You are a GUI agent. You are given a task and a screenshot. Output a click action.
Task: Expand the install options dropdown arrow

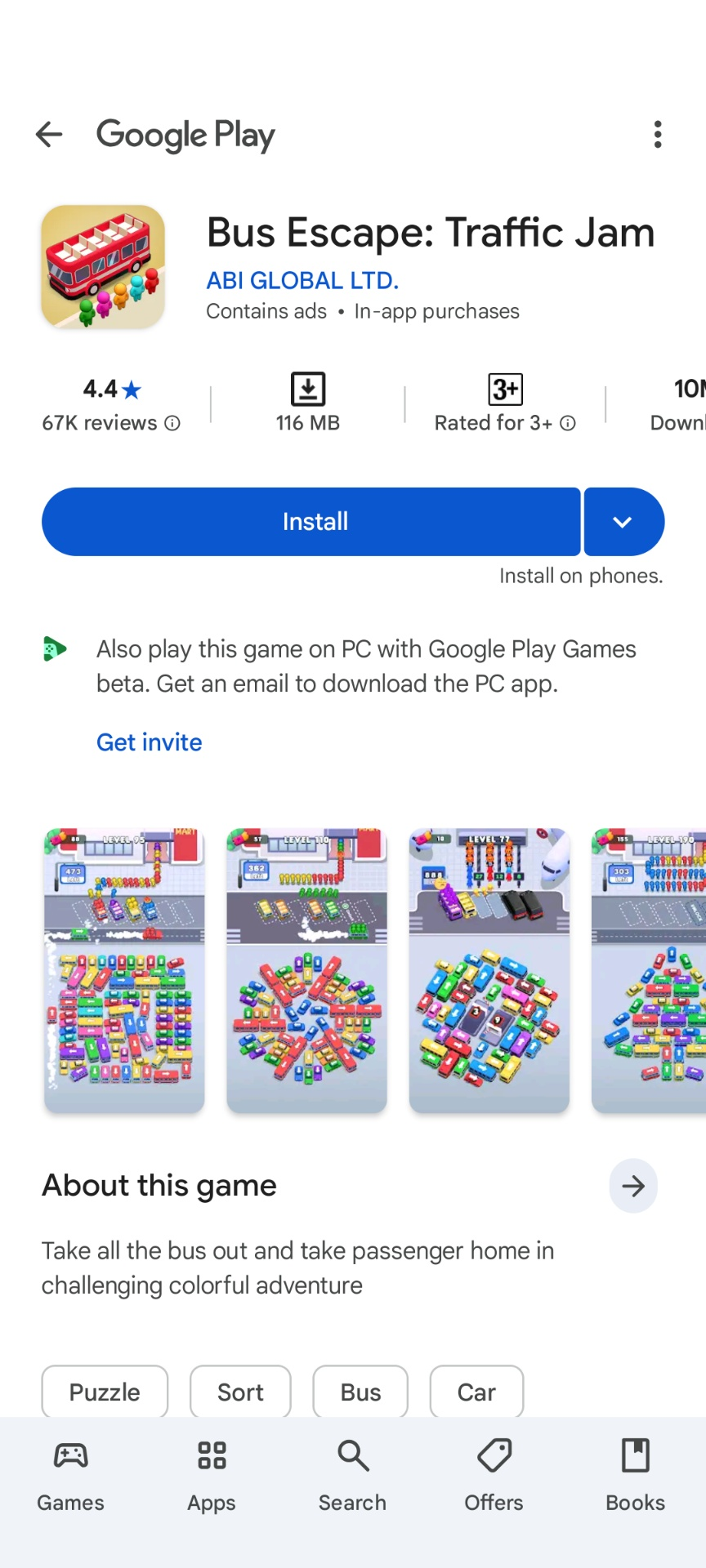(x=623, y=522)
